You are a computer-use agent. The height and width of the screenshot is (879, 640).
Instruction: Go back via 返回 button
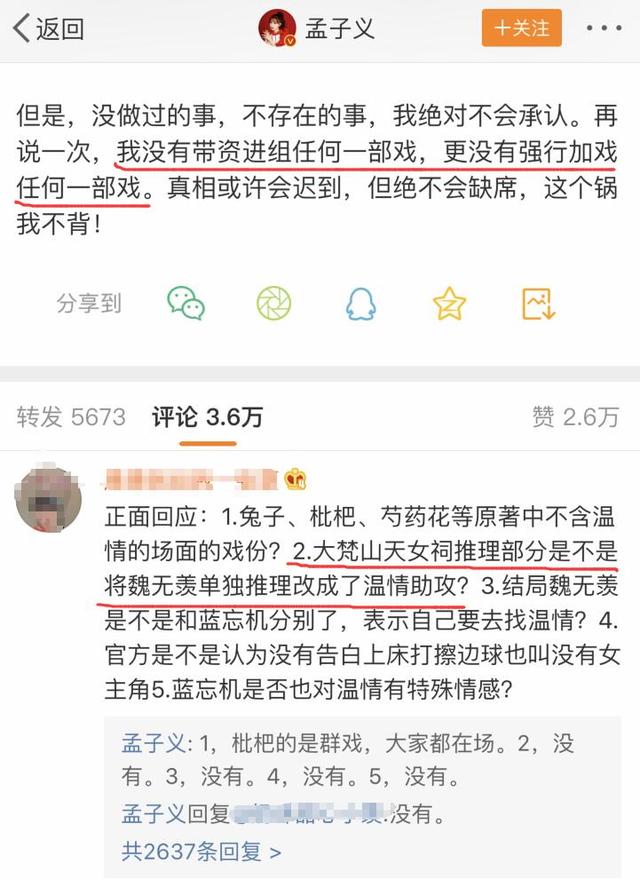click(x=48, y=29)
